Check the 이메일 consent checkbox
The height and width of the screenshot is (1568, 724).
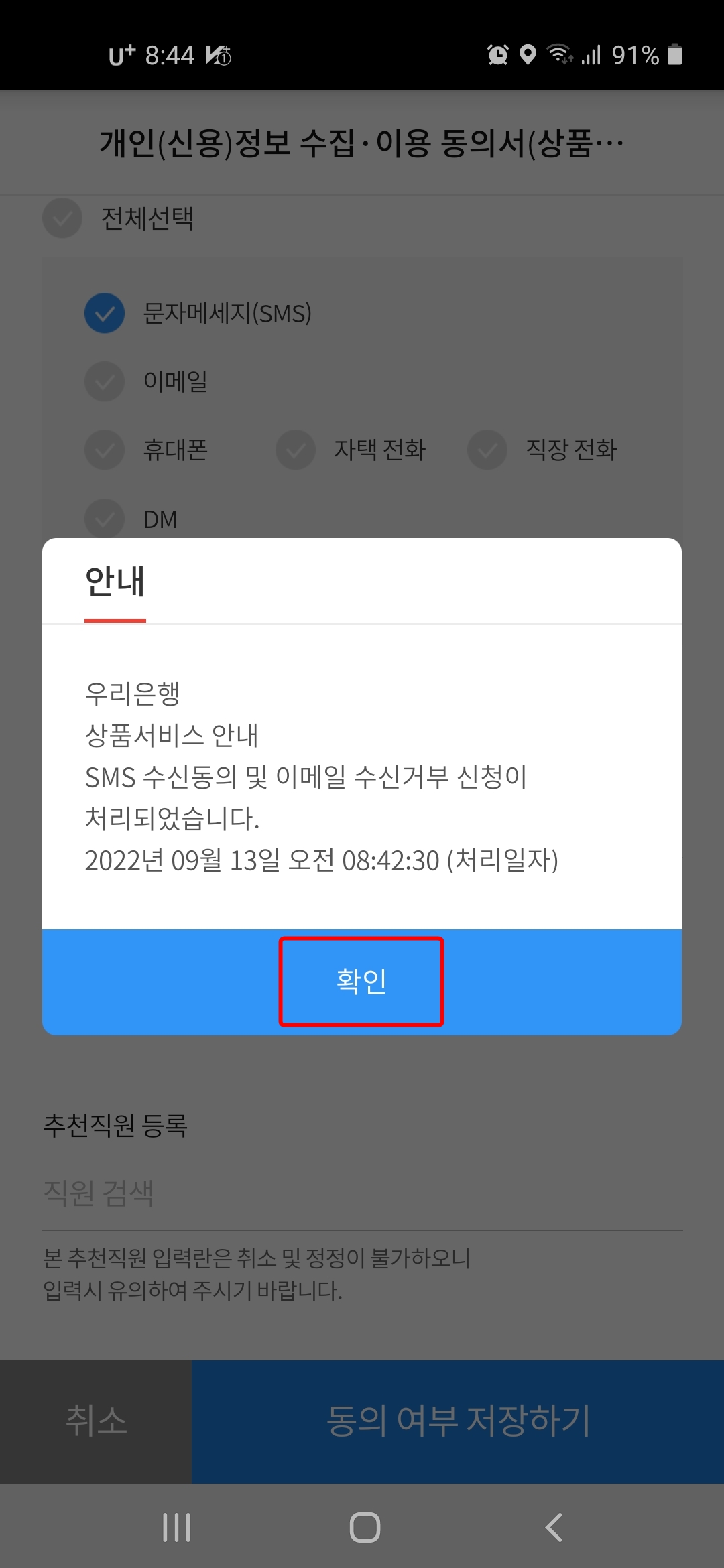point(105,382)
